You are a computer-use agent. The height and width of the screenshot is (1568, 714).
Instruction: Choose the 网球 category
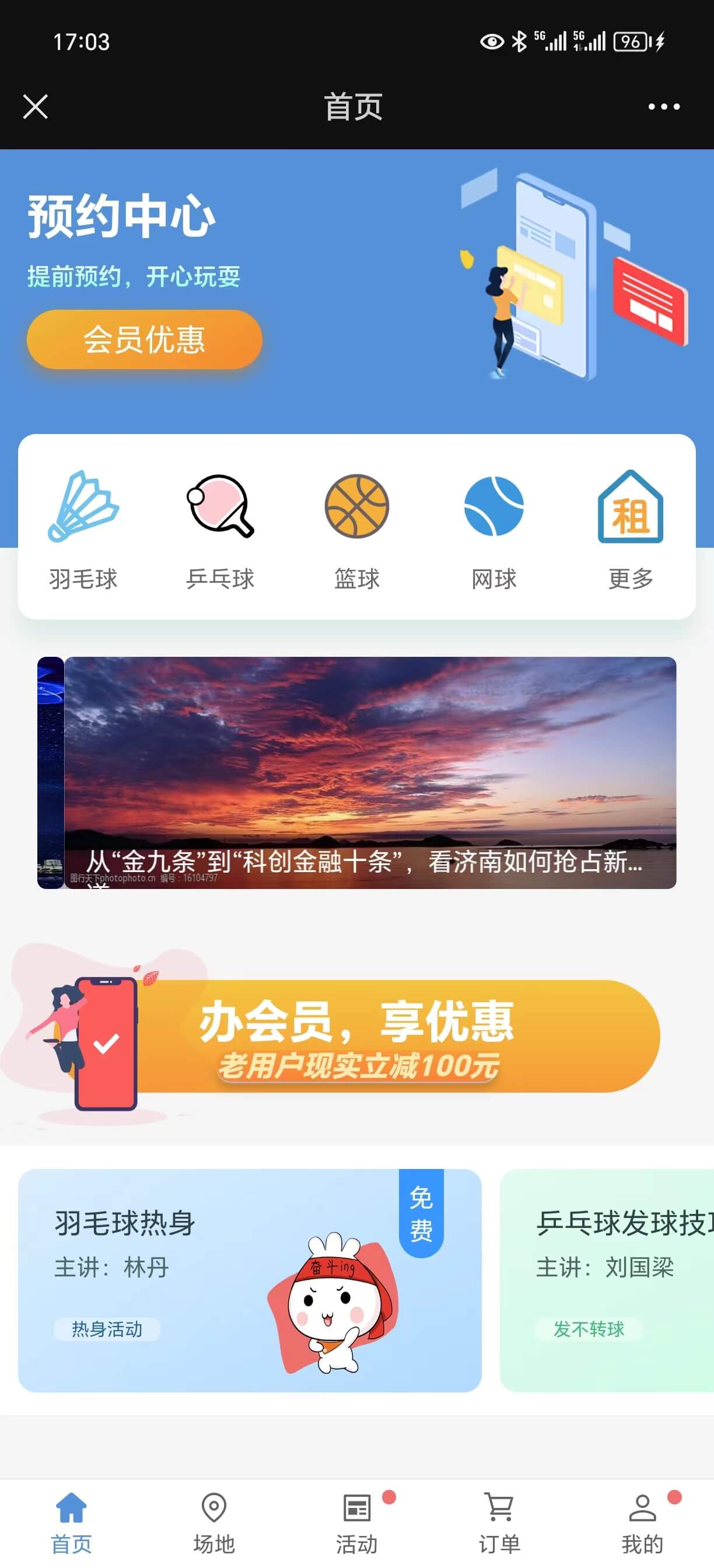click(494, 530)
